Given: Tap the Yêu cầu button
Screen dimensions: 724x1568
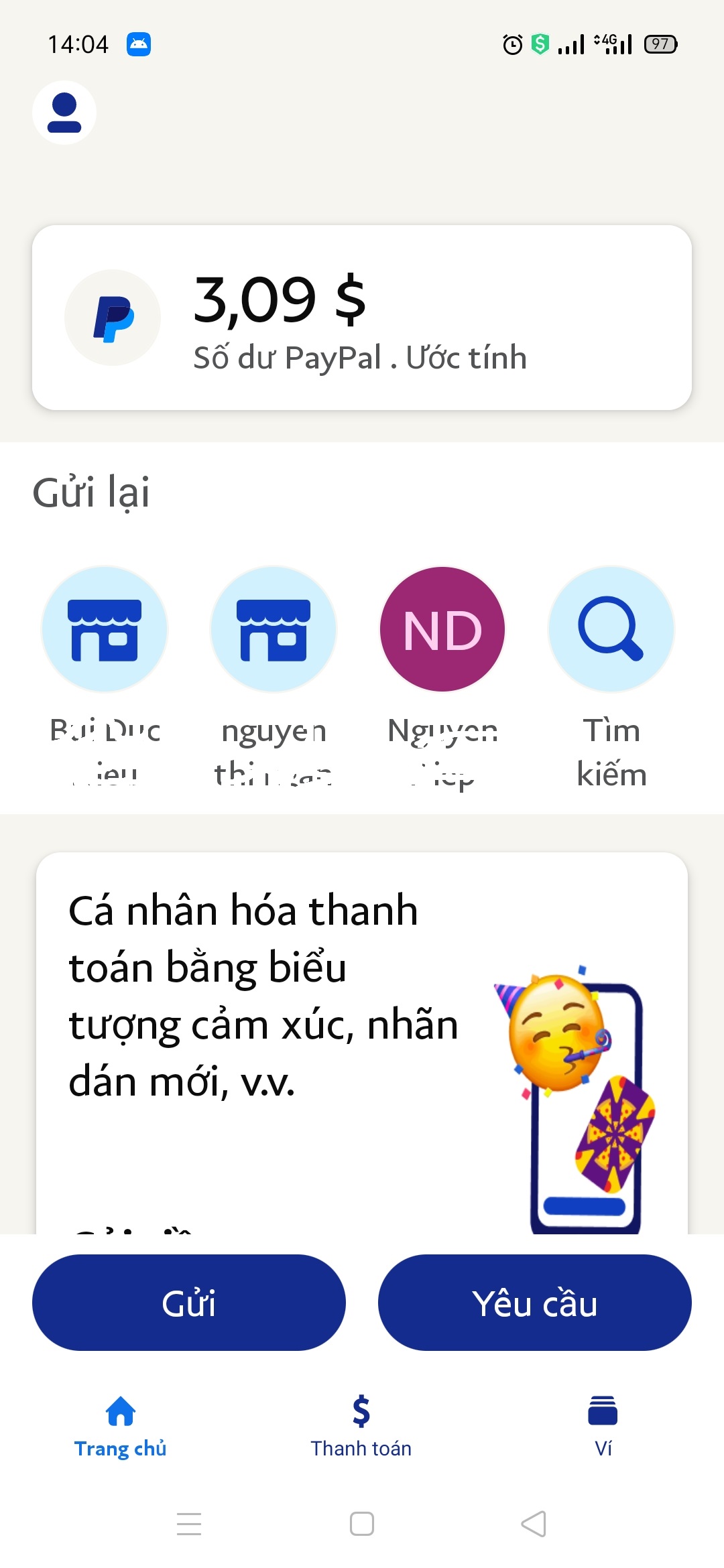Looking at the screenshot, I should [x=534, y=1303].
